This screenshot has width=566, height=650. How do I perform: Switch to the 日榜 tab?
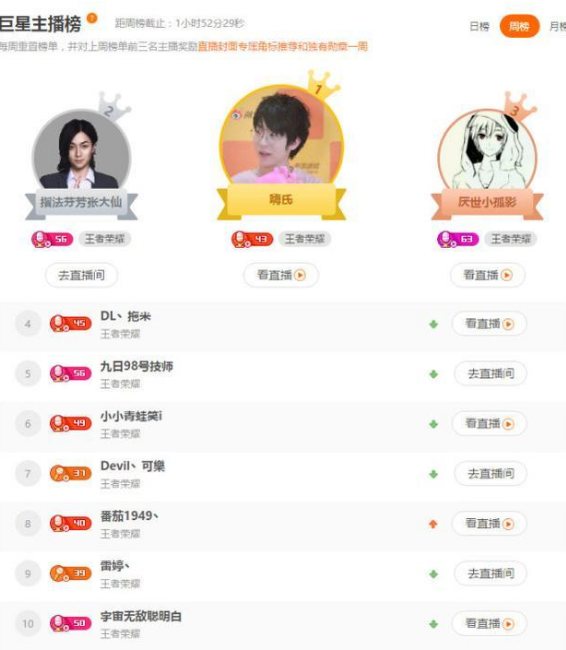point(479,27)
